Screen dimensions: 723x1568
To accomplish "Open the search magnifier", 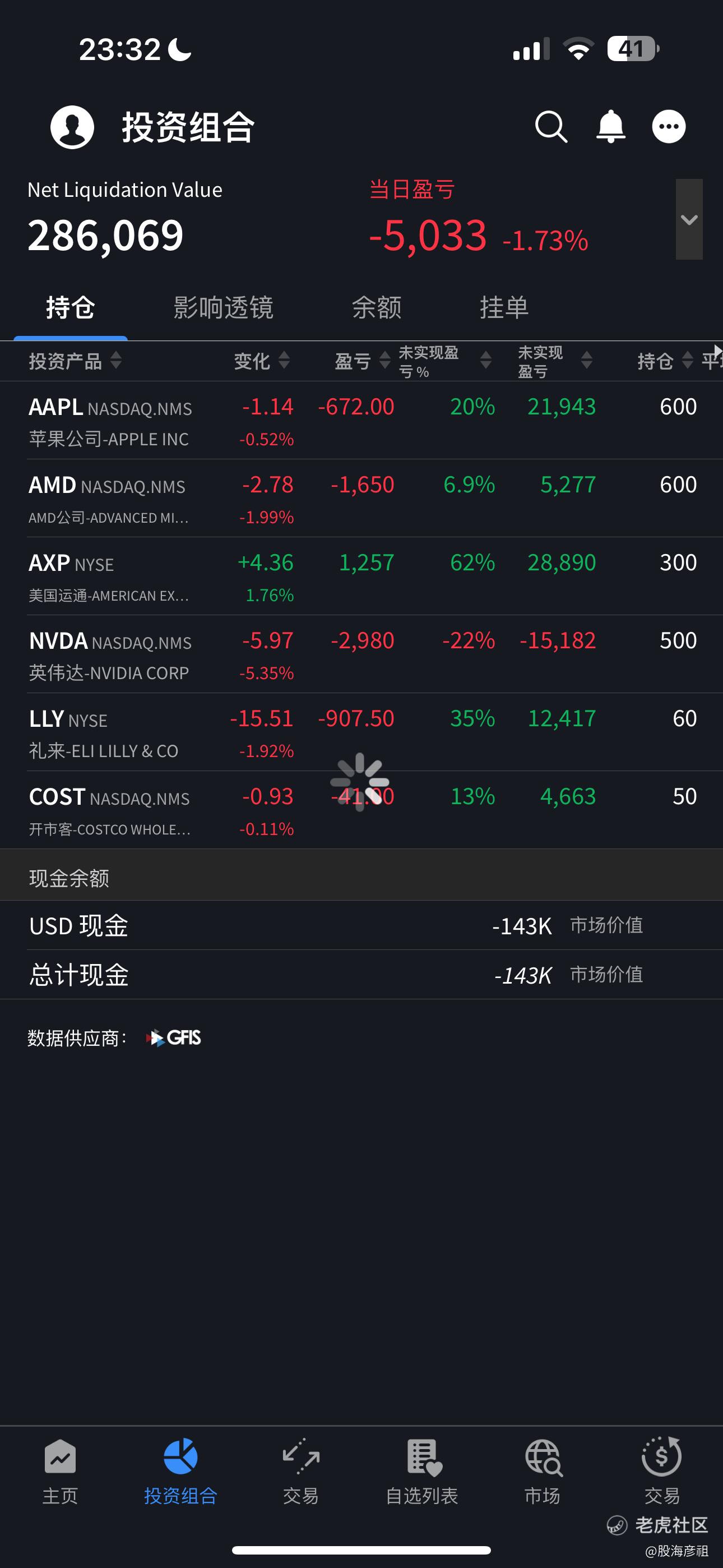I will tap(551, 127).
